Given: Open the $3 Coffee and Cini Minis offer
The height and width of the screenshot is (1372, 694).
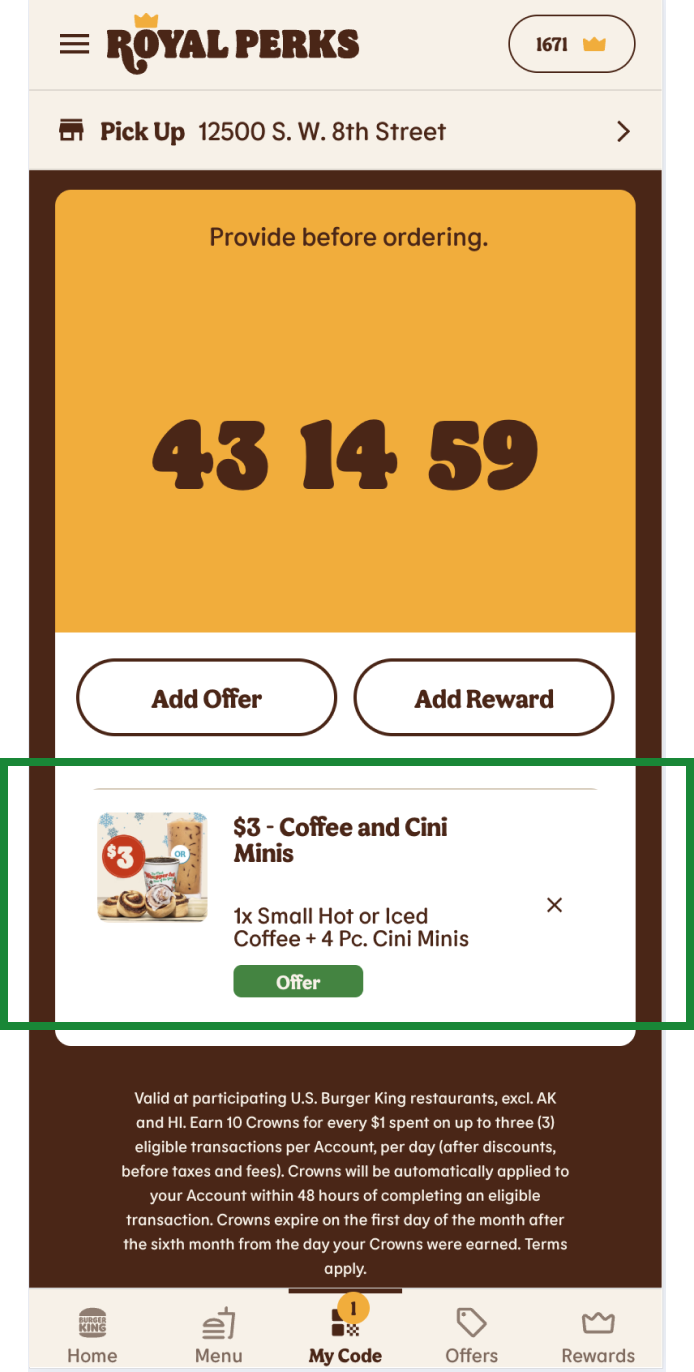Looking at the screenshot, I should (340, 840).
